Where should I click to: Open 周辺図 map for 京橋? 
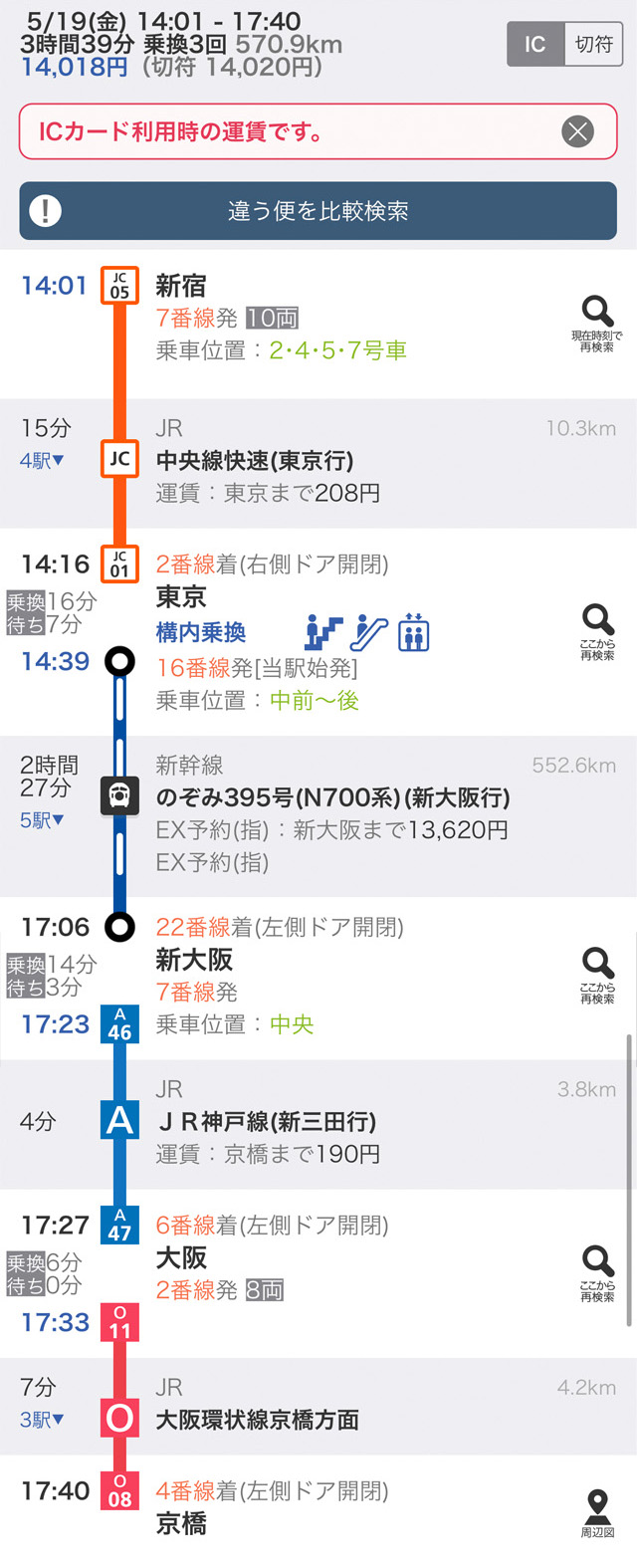597,1512
